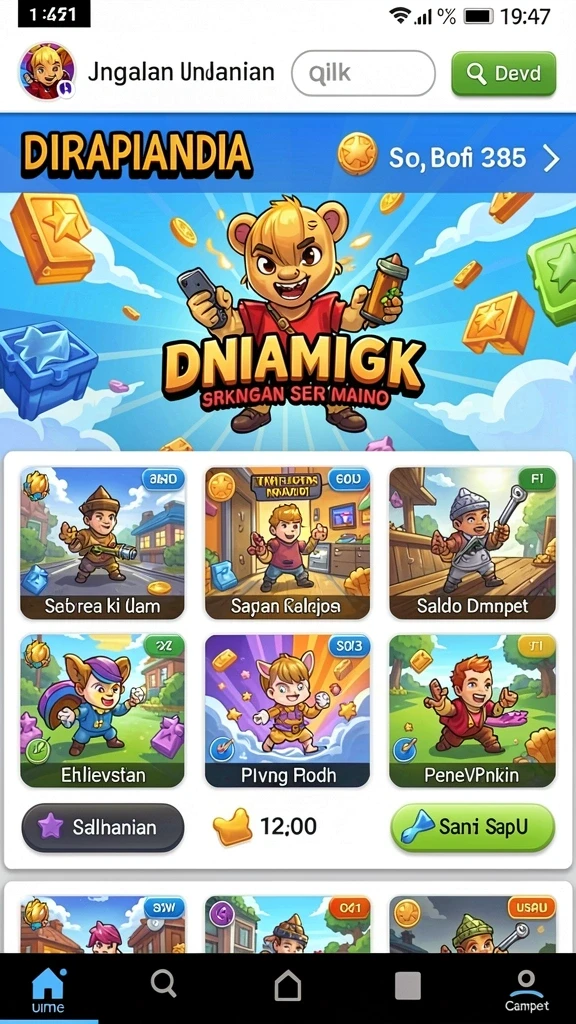Open the So, Bofi 385 coin balance
The width and height of the screenshot is (576, 1024).
point(449,157)
